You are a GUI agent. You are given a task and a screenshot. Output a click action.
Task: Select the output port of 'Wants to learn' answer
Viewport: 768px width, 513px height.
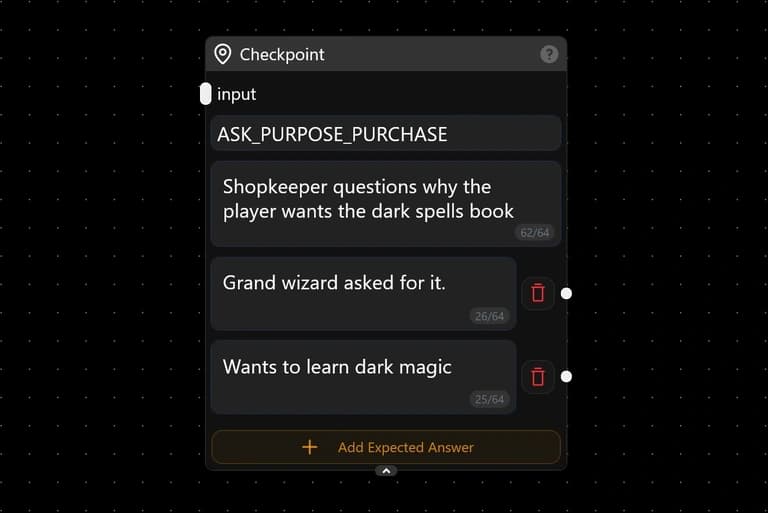(x=567, y=377)
